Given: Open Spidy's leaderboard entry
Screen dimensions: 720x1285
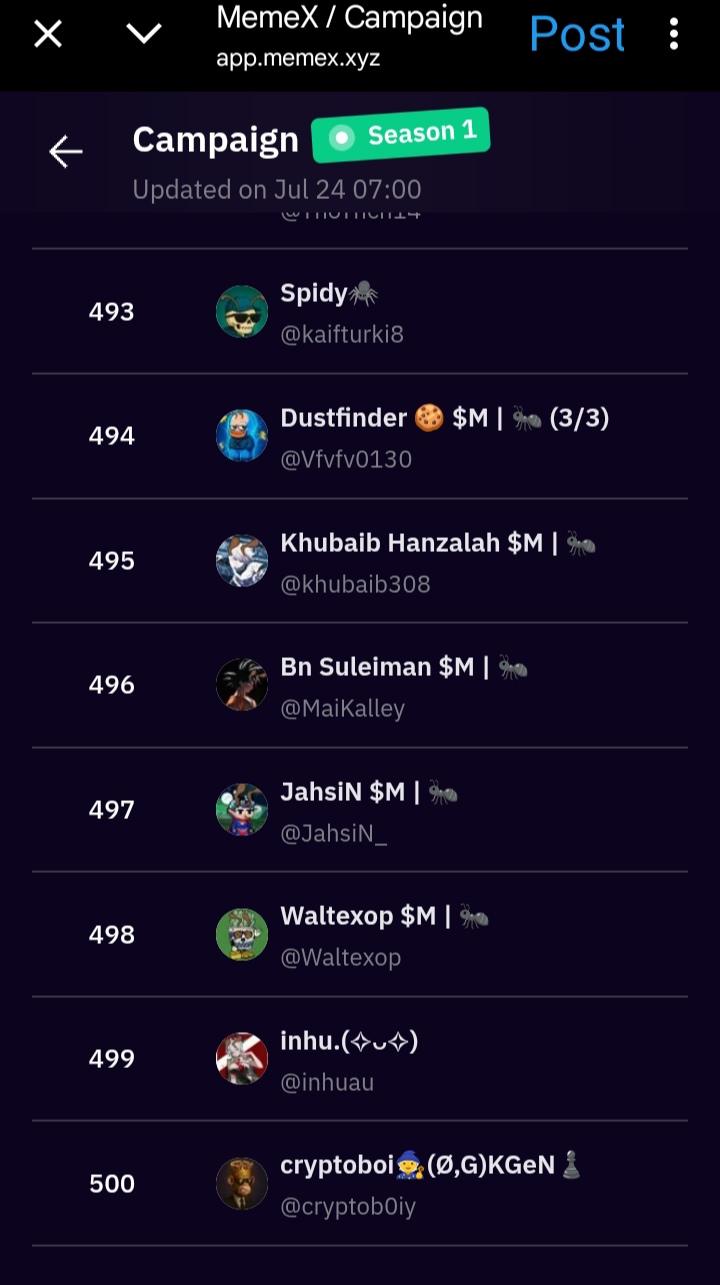Looking at the screenshot, I should pyautogui.click(x=360, y=312).
